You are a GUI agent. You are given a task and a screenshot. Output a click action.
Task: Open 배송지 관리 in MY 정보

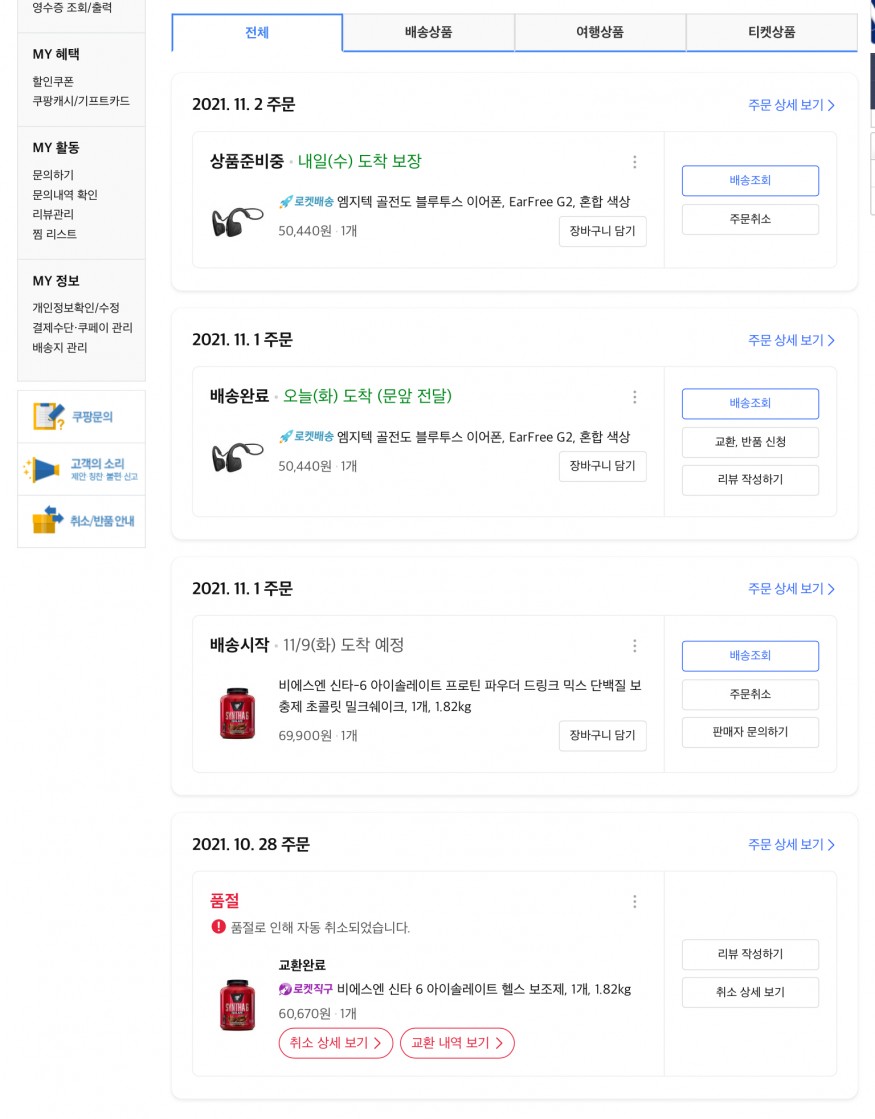[x=60, y=348]
